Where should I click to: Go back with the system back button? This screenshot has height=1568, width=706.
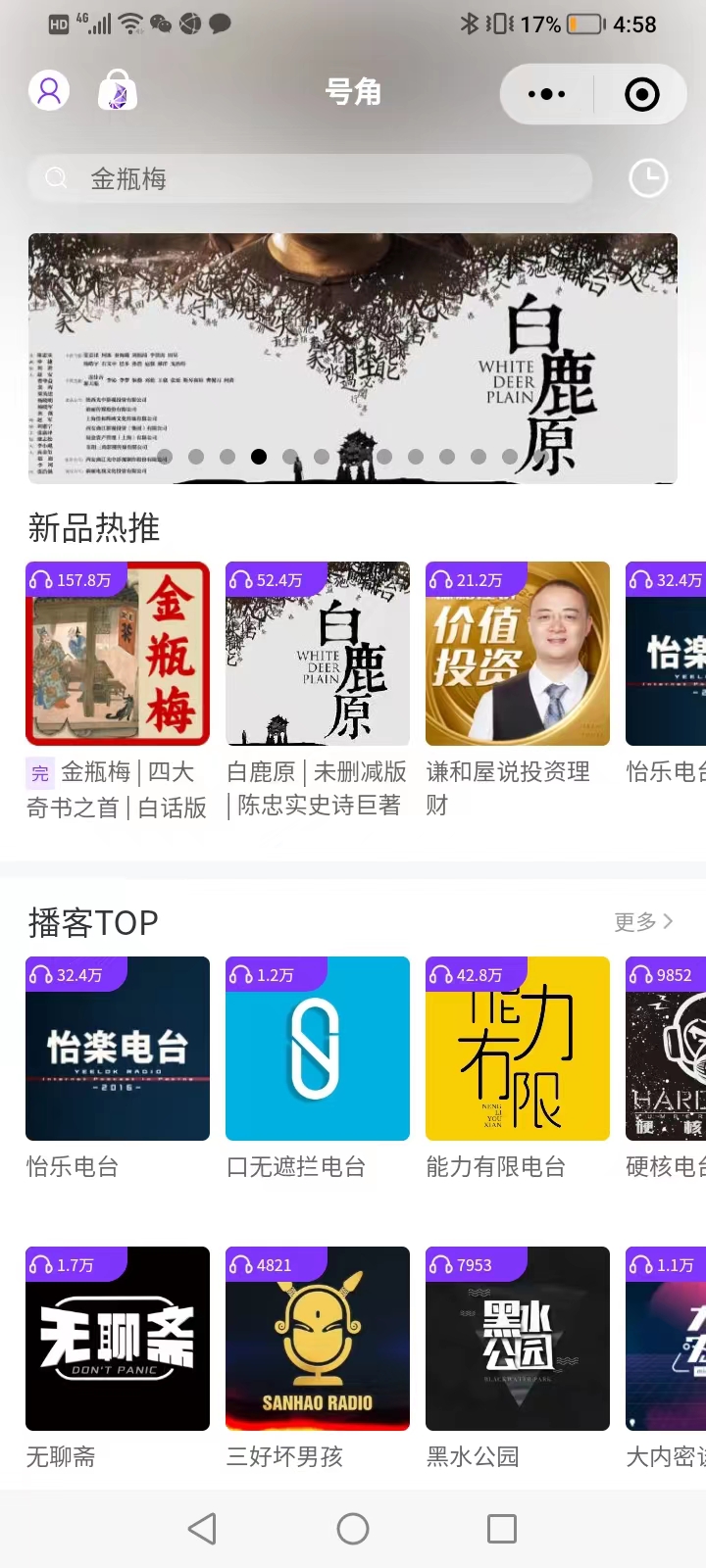(202, 1529)
